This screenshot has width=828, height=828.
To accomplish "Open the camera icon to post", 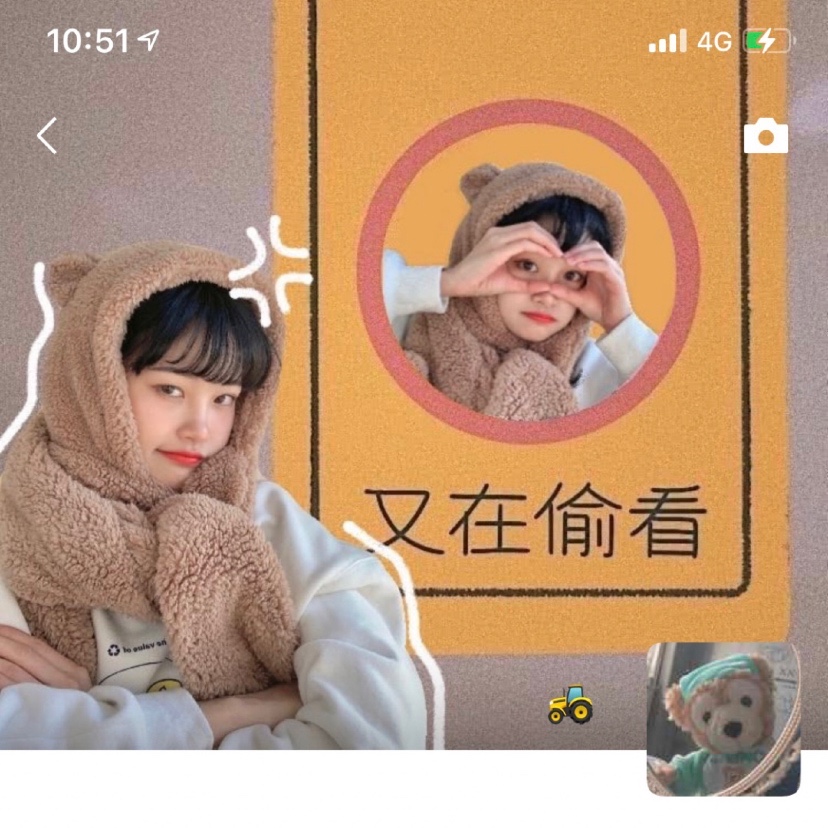I will (x=766, y=136).
